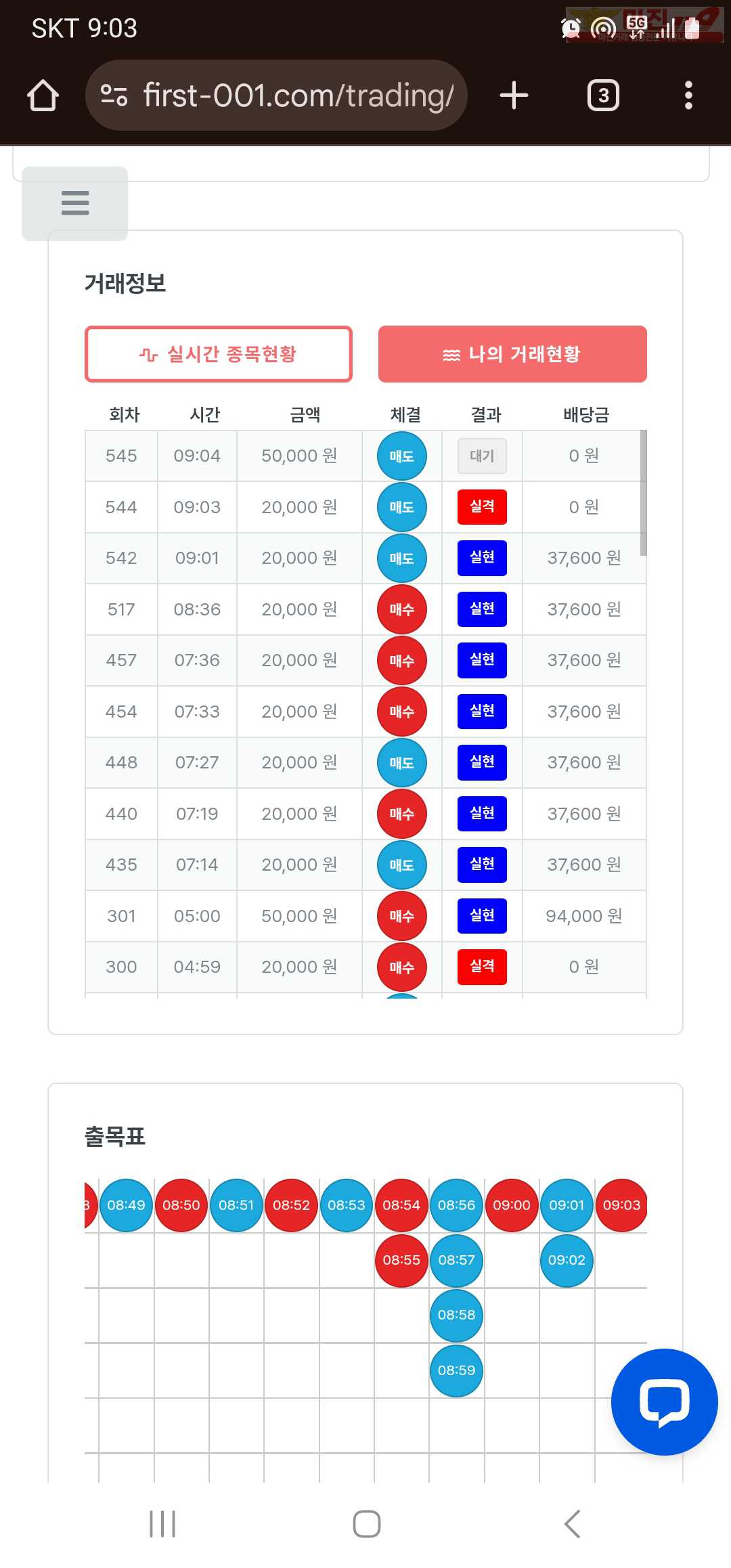Open a new browser tab
This screenshot has width=731, height=1568.
point(514,95)
